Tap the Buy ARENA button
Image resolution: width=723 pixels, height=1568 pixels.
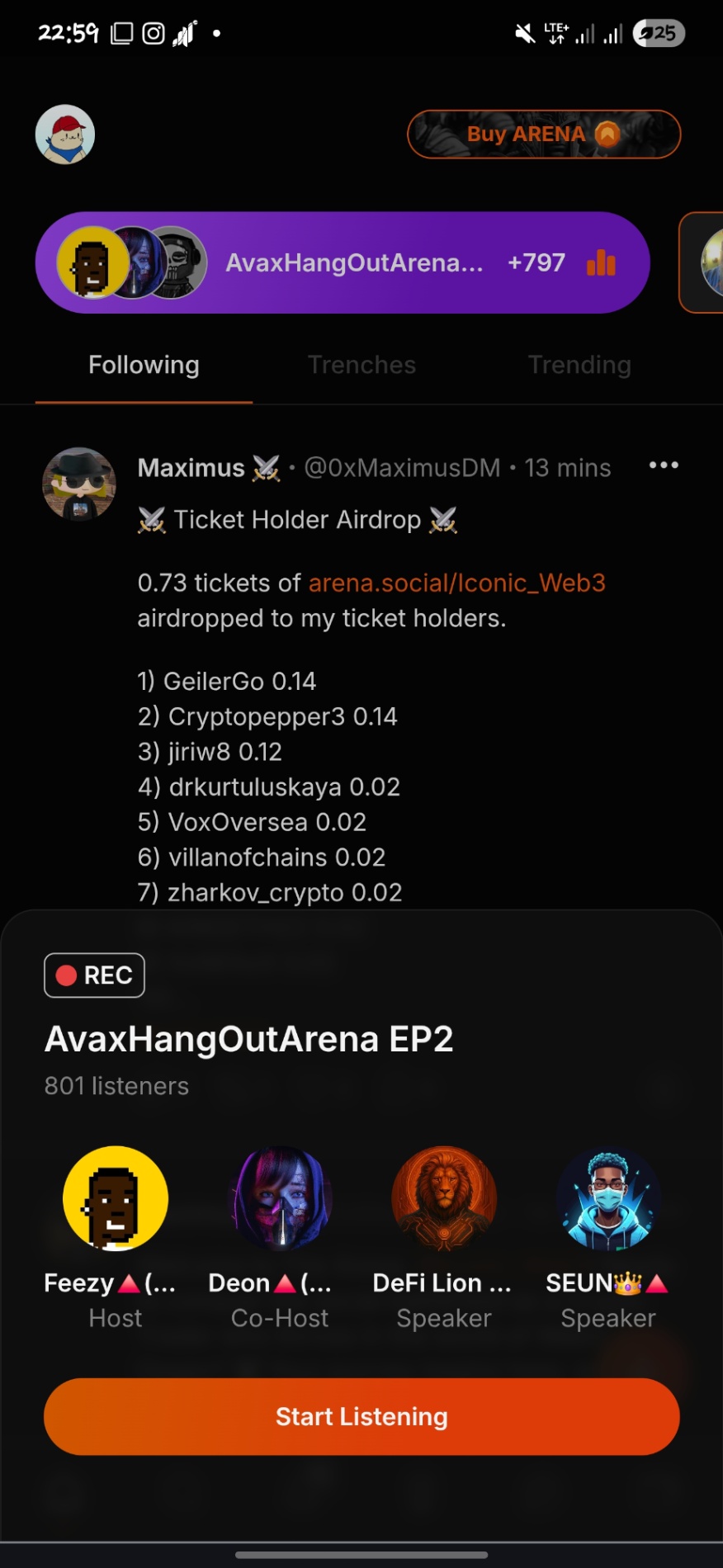544,134
